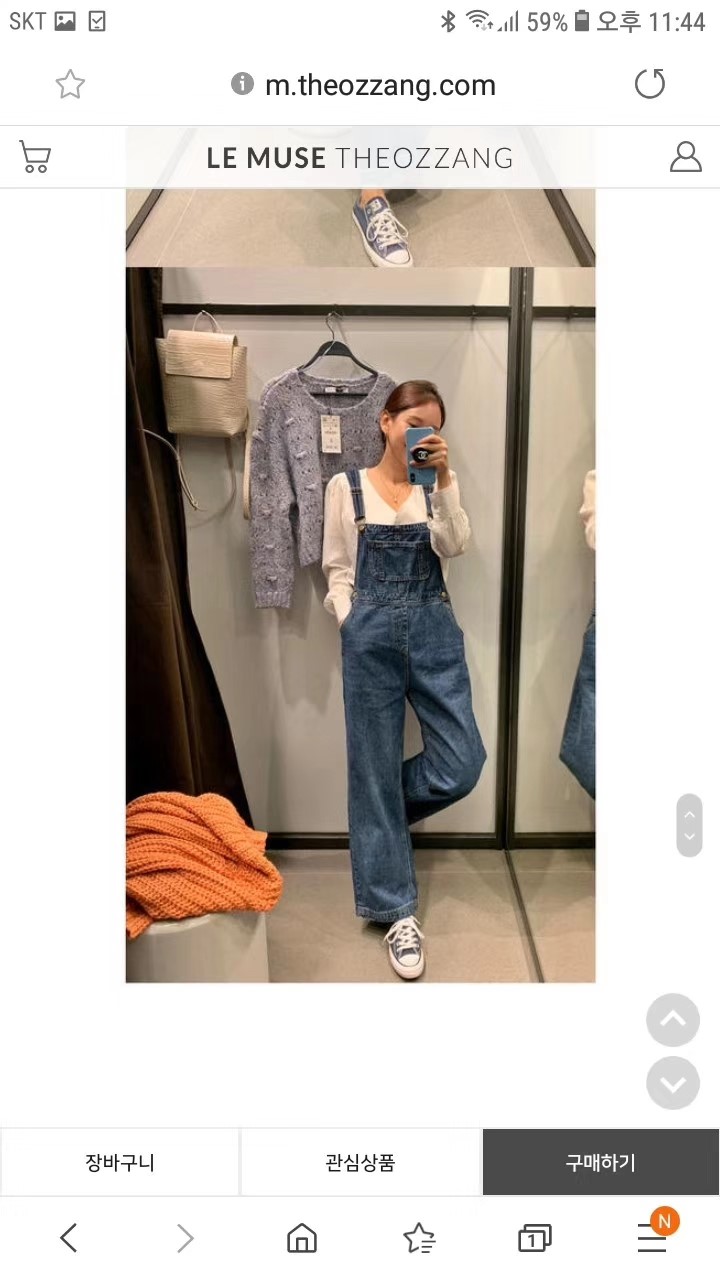Buy now with 구매하기 button
This screenshot has height=1280, width=720.
click(600, 1163)
